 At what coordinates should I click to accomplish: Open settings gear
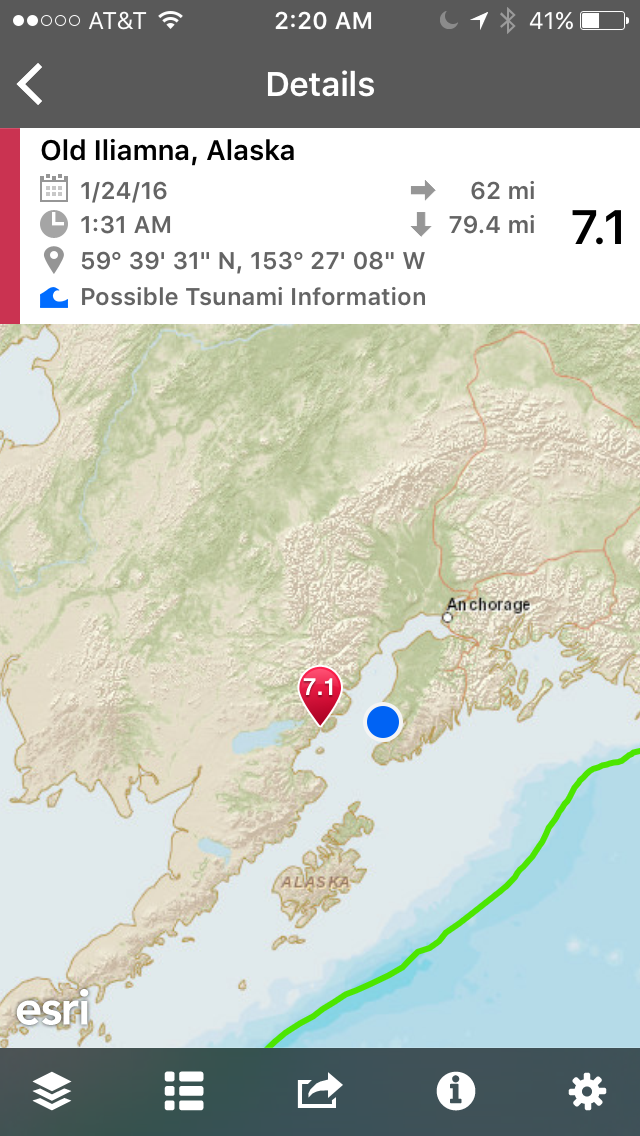[587, 1091]
